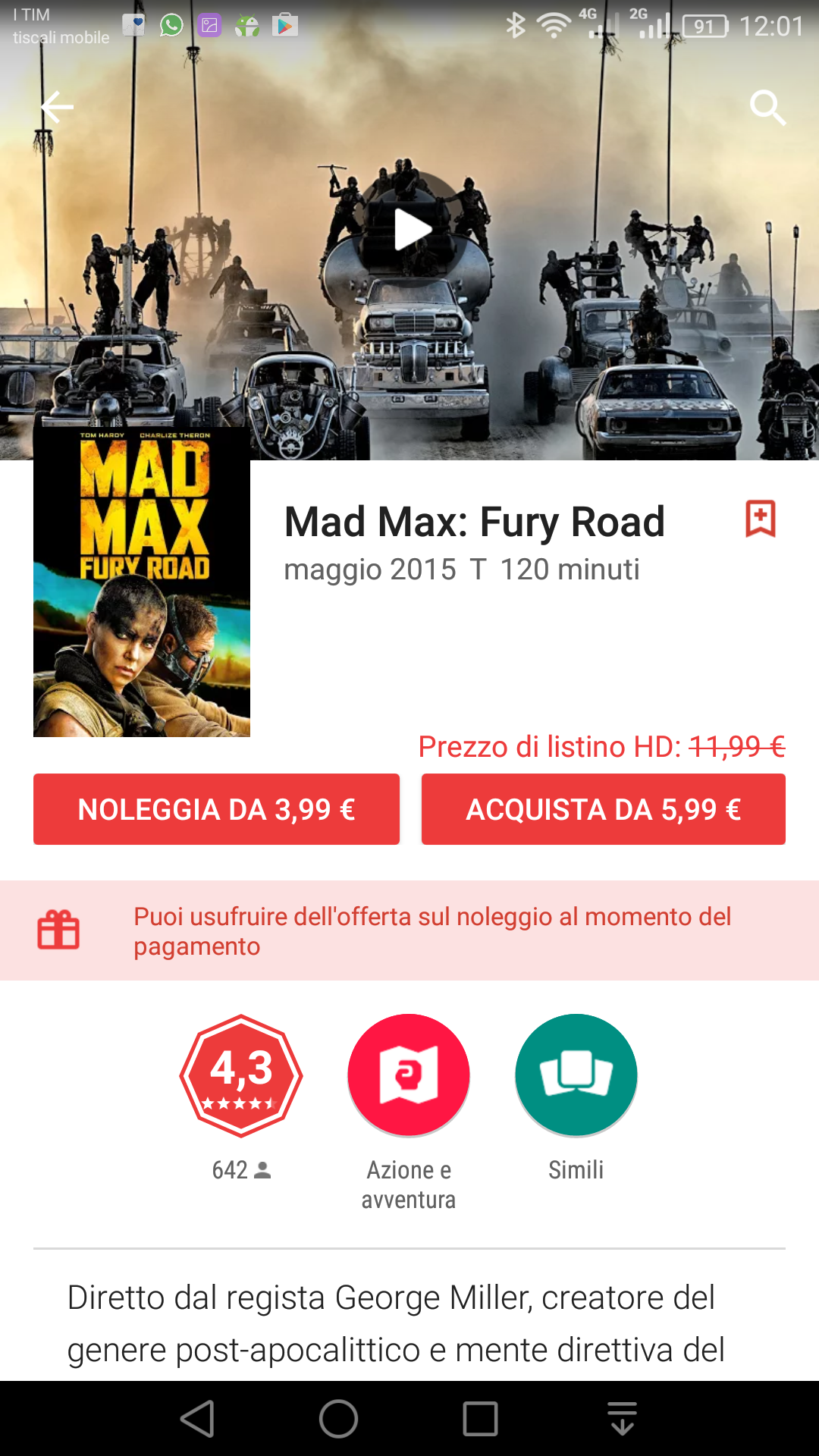819x1456 pixels.
Task: Open recent apps from navigation bar
Action: pos(480,1419)
